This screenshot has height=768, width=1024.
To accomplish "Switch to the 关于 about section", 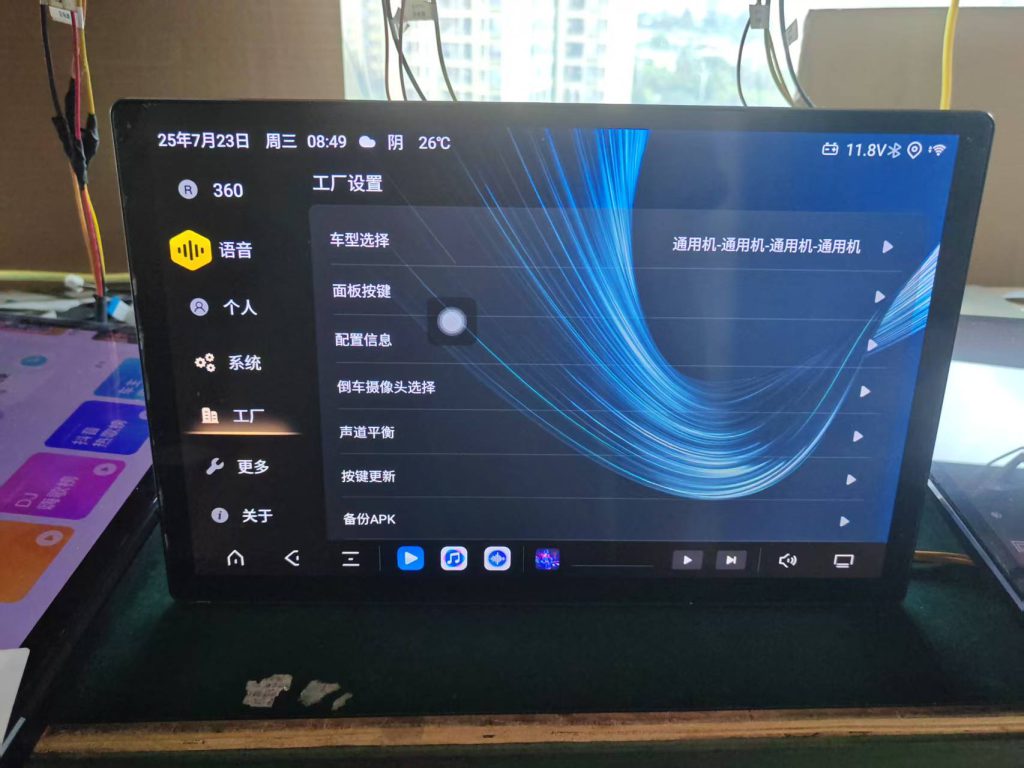I will [x=243, y=516].
